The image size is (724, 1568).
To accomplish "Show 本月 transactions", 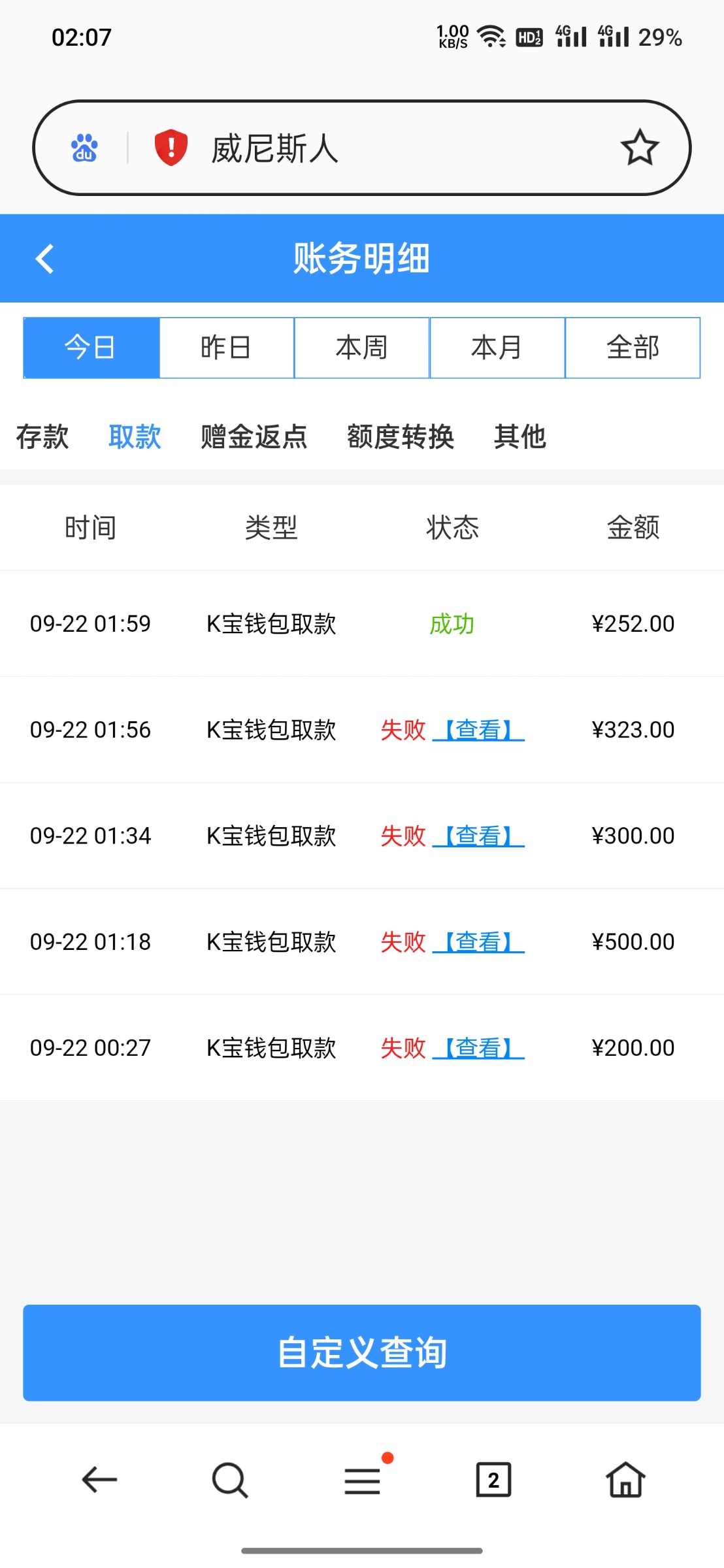I will pyautogui.click(x=497, y=348).
